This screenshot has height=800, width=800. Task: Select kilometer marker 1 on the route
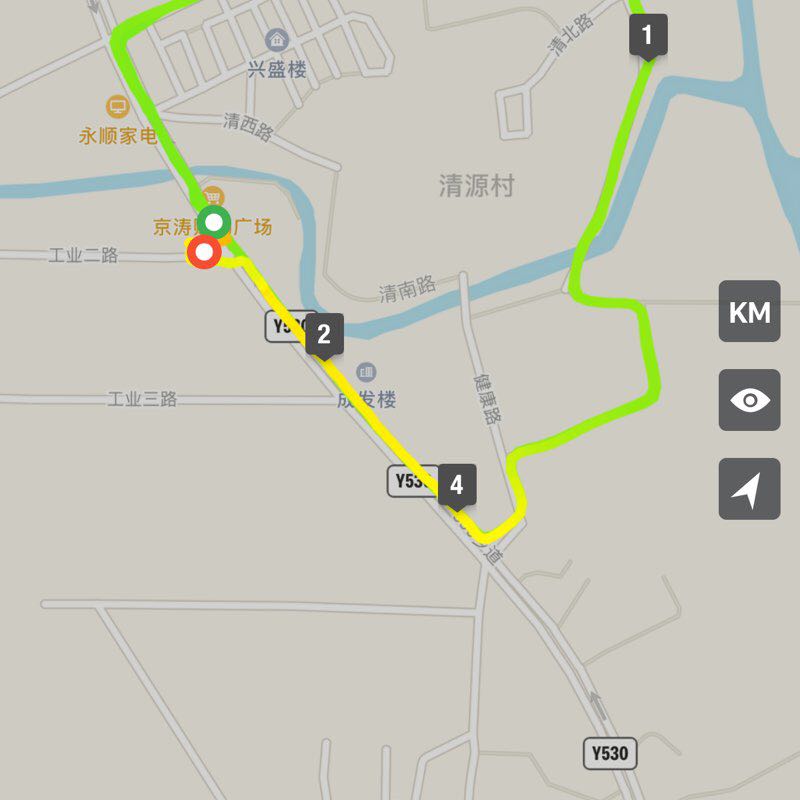[x=647, y=36]
